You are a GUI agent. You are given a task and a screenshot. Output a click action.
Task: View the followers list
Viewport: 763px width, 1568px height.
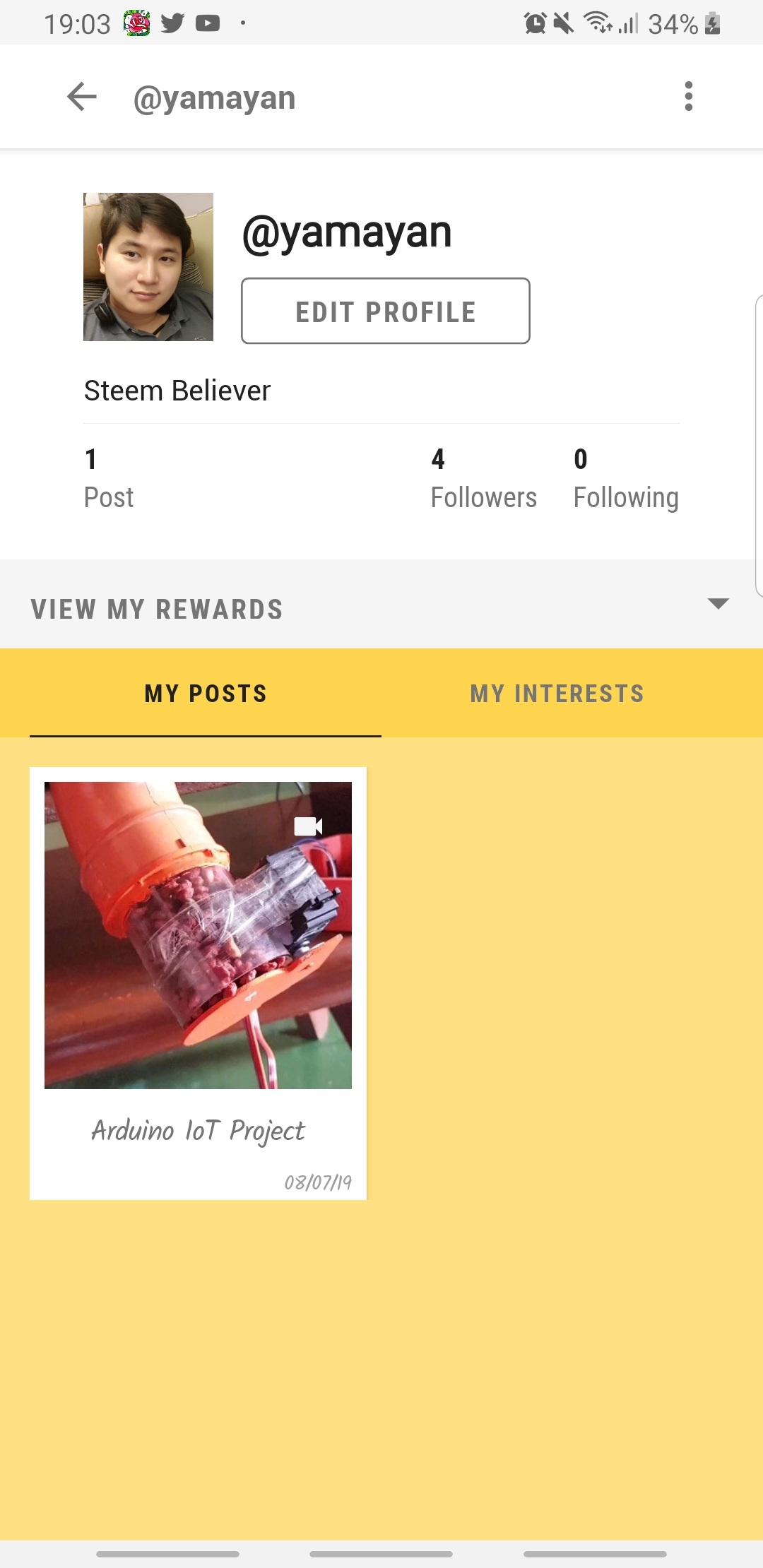point(483,479)
